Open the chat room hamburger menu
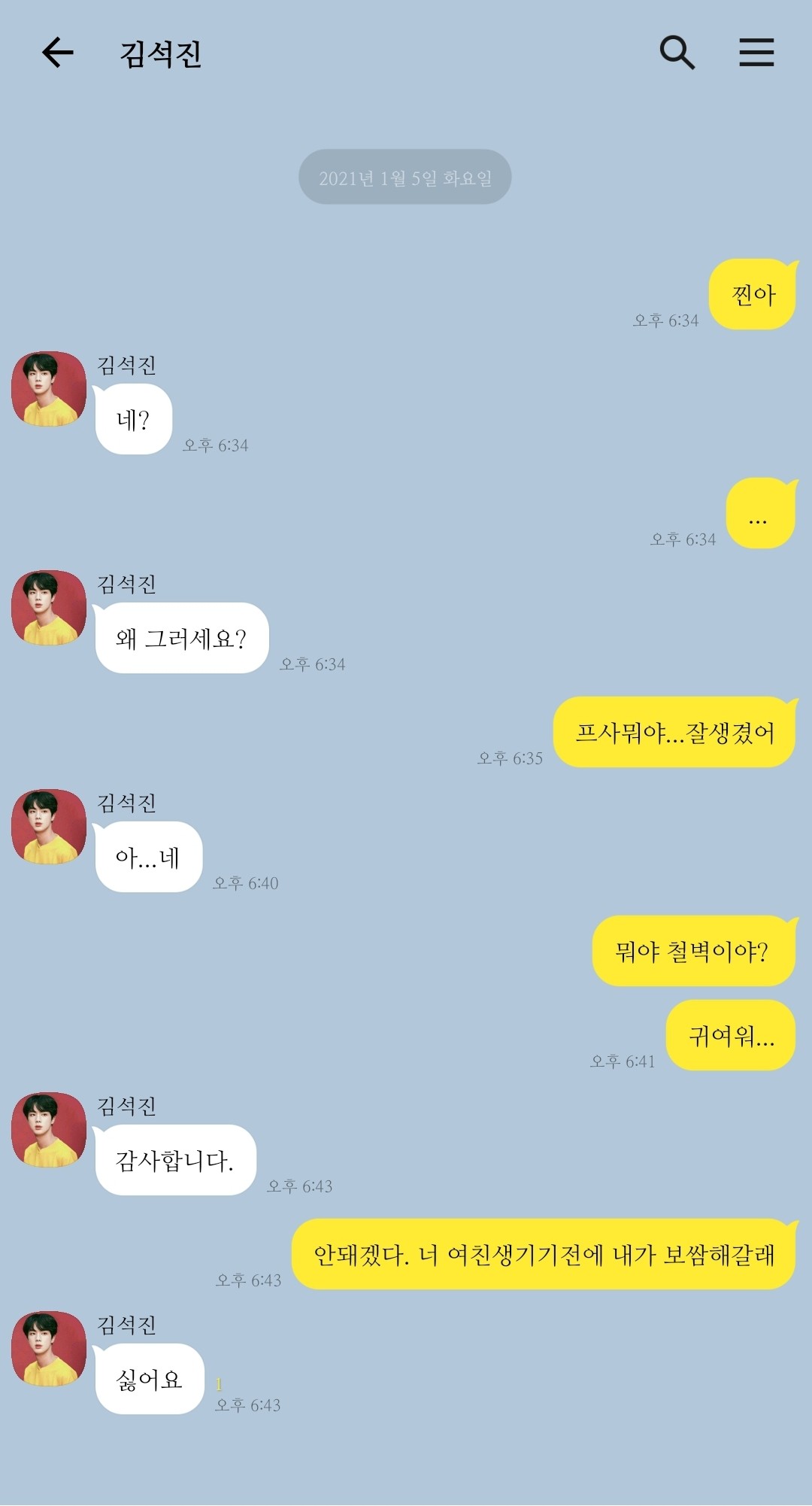The width and height of the screenshot is (812, 1506). [x=756, y=53]
